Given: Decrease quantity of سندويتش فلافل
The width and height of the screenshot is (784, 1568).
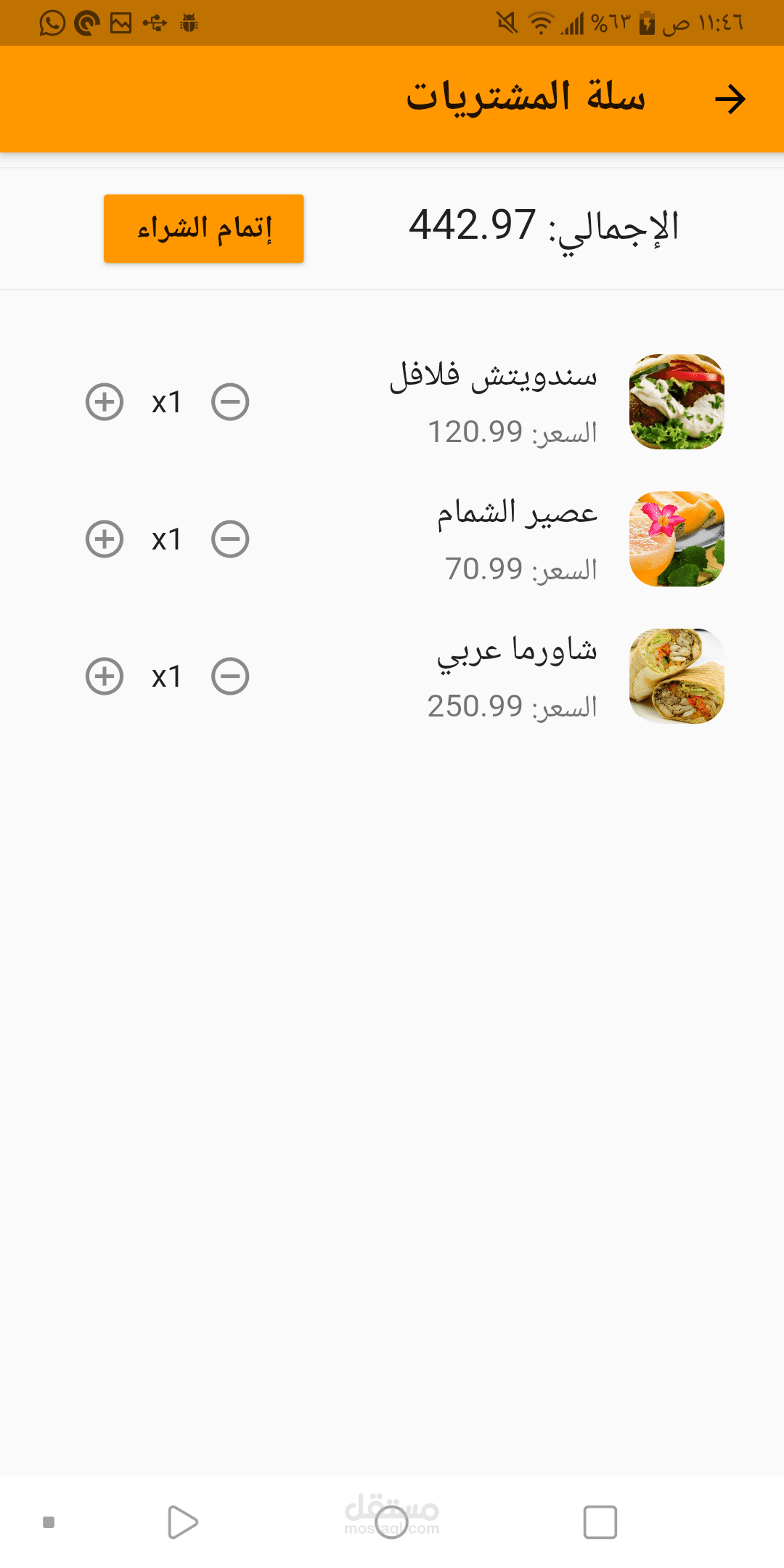Looking at the screenshot, I should pos(230,402).
